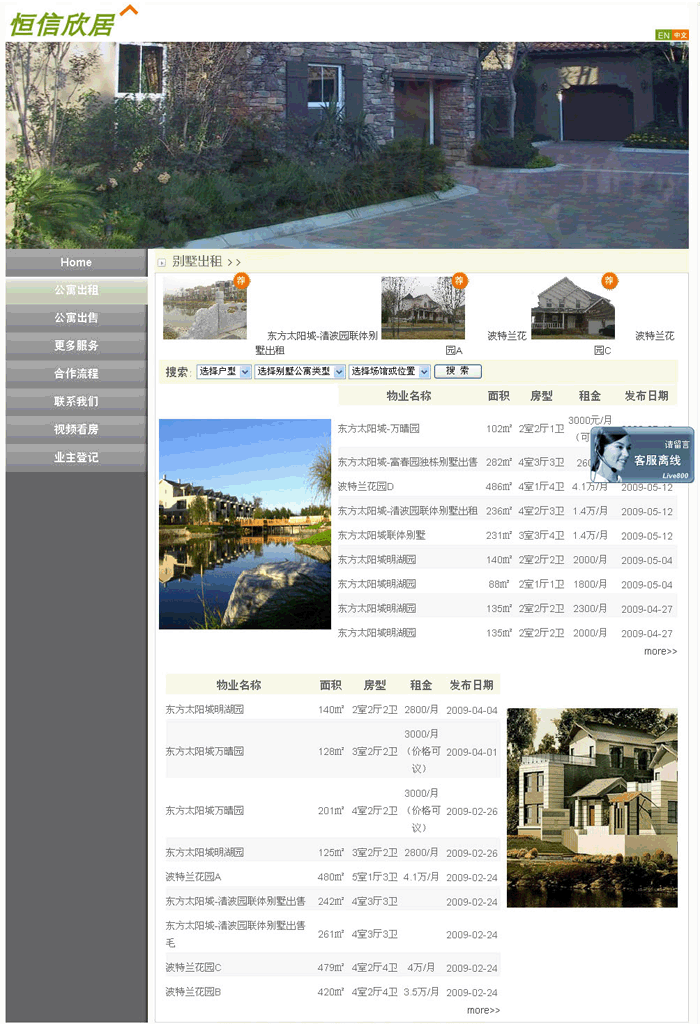
Task: Open 联系我们 in the side menu
Action: (76, 402)
